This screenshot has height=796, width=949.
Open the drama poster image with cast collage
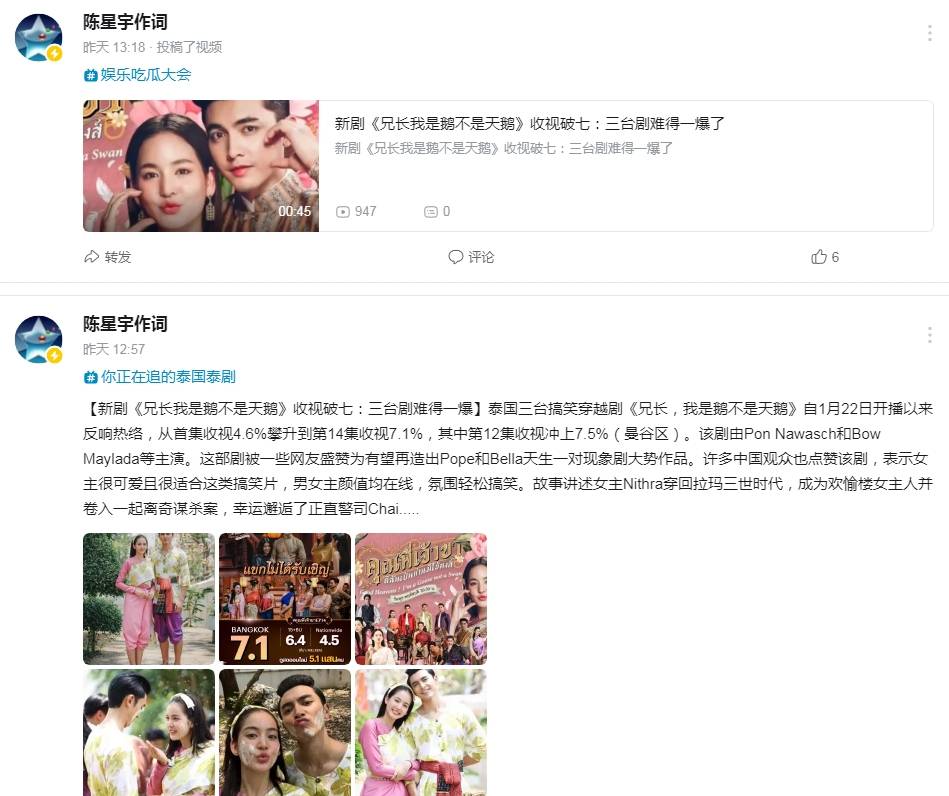click(421, 599)
